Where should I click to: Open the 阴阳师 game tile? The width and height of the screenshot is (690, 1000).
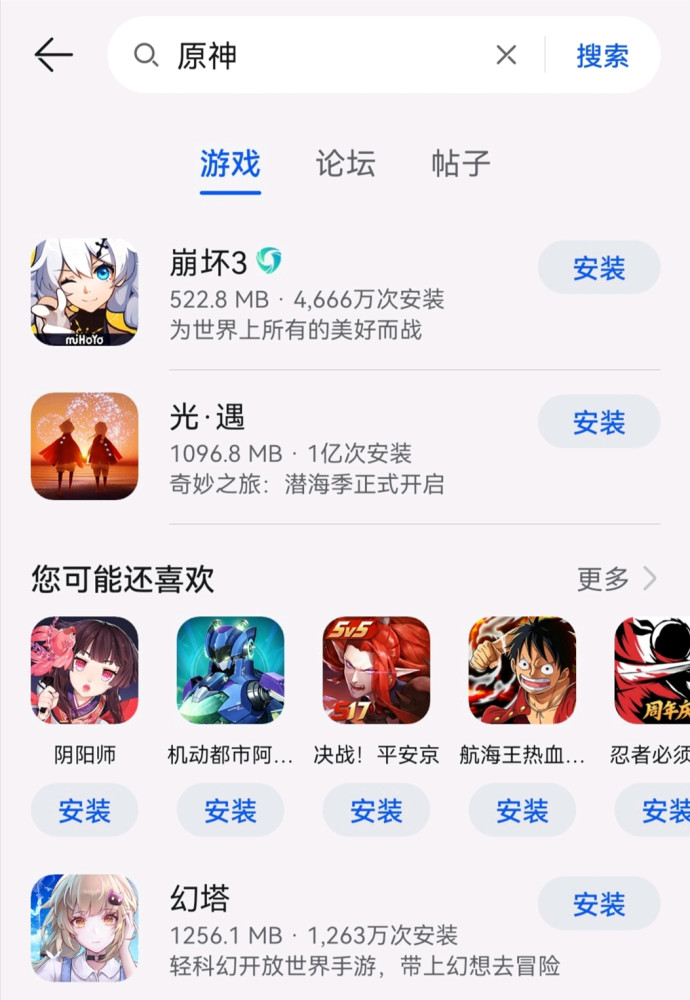pyautogui.click(x=85, y=671)
